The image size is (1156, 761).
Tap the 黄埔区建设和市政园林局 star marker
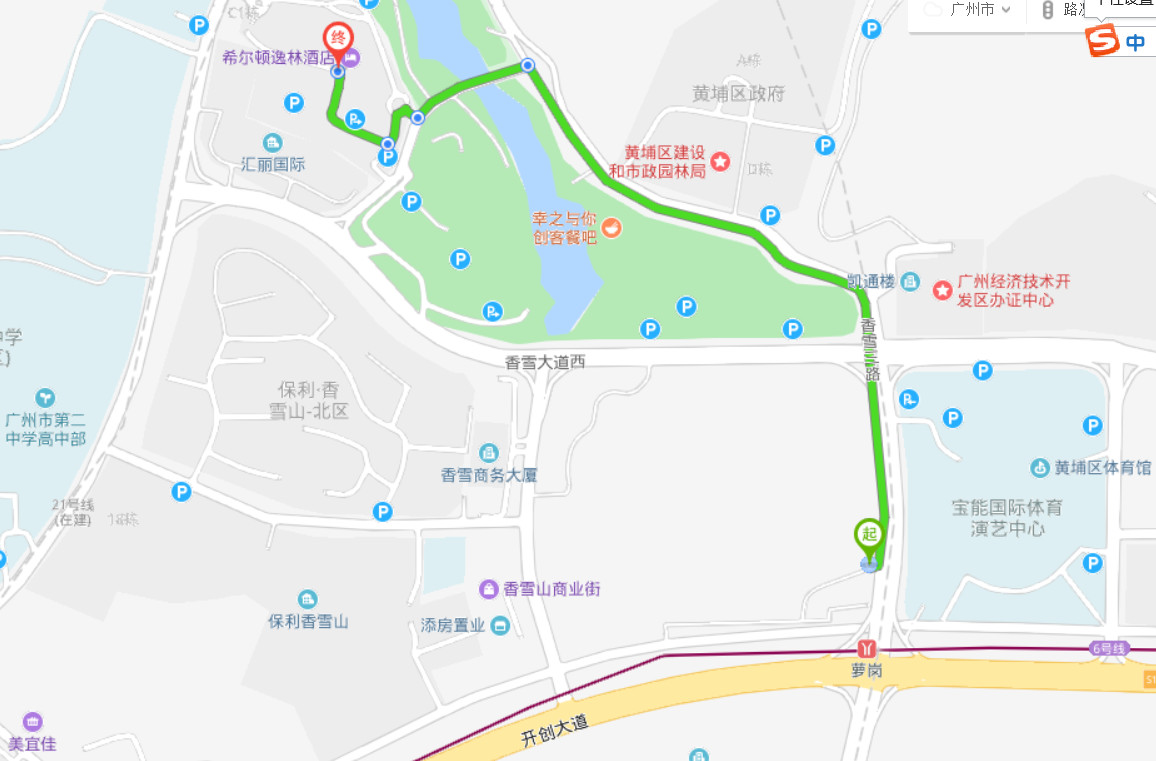[720, 161]
